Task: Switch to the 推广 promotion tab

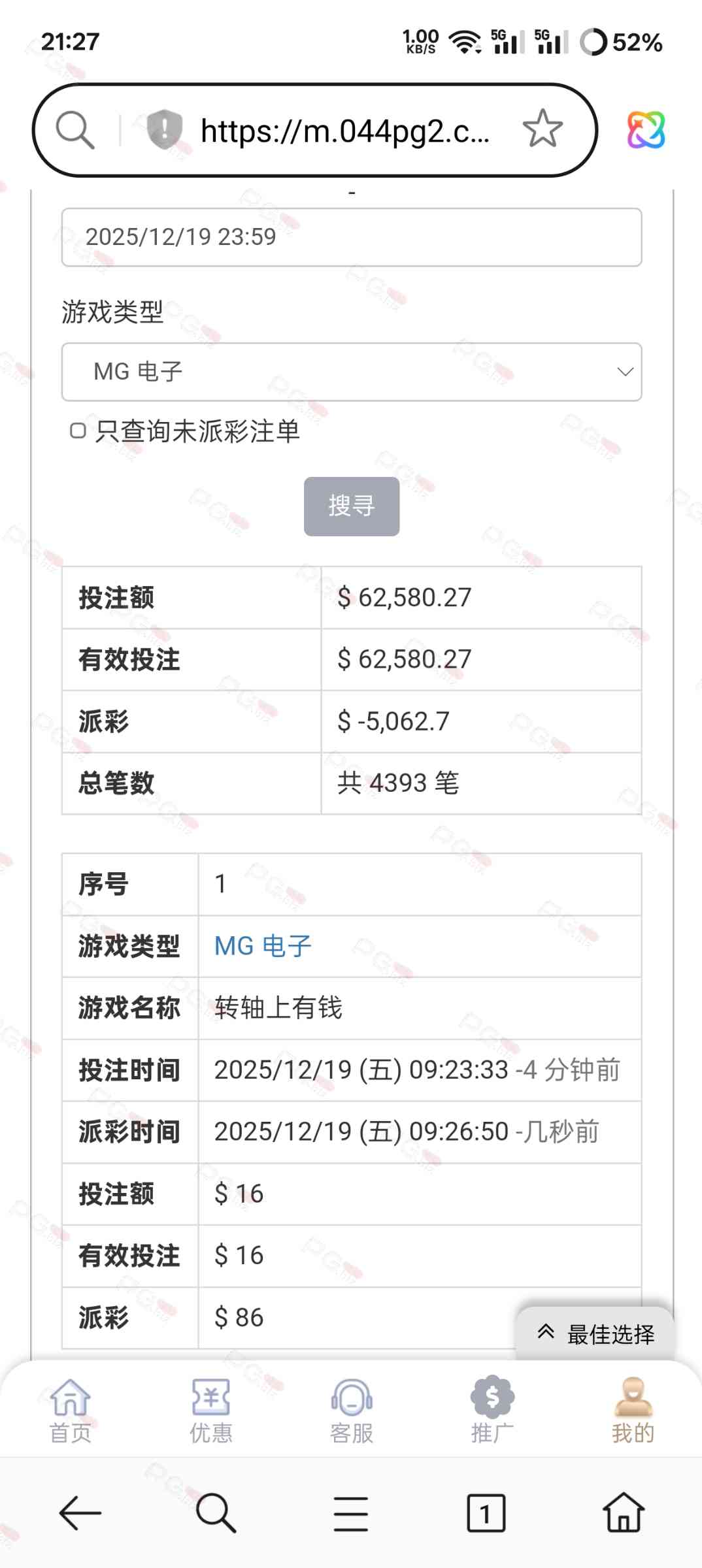Action: click(492, 1411)
